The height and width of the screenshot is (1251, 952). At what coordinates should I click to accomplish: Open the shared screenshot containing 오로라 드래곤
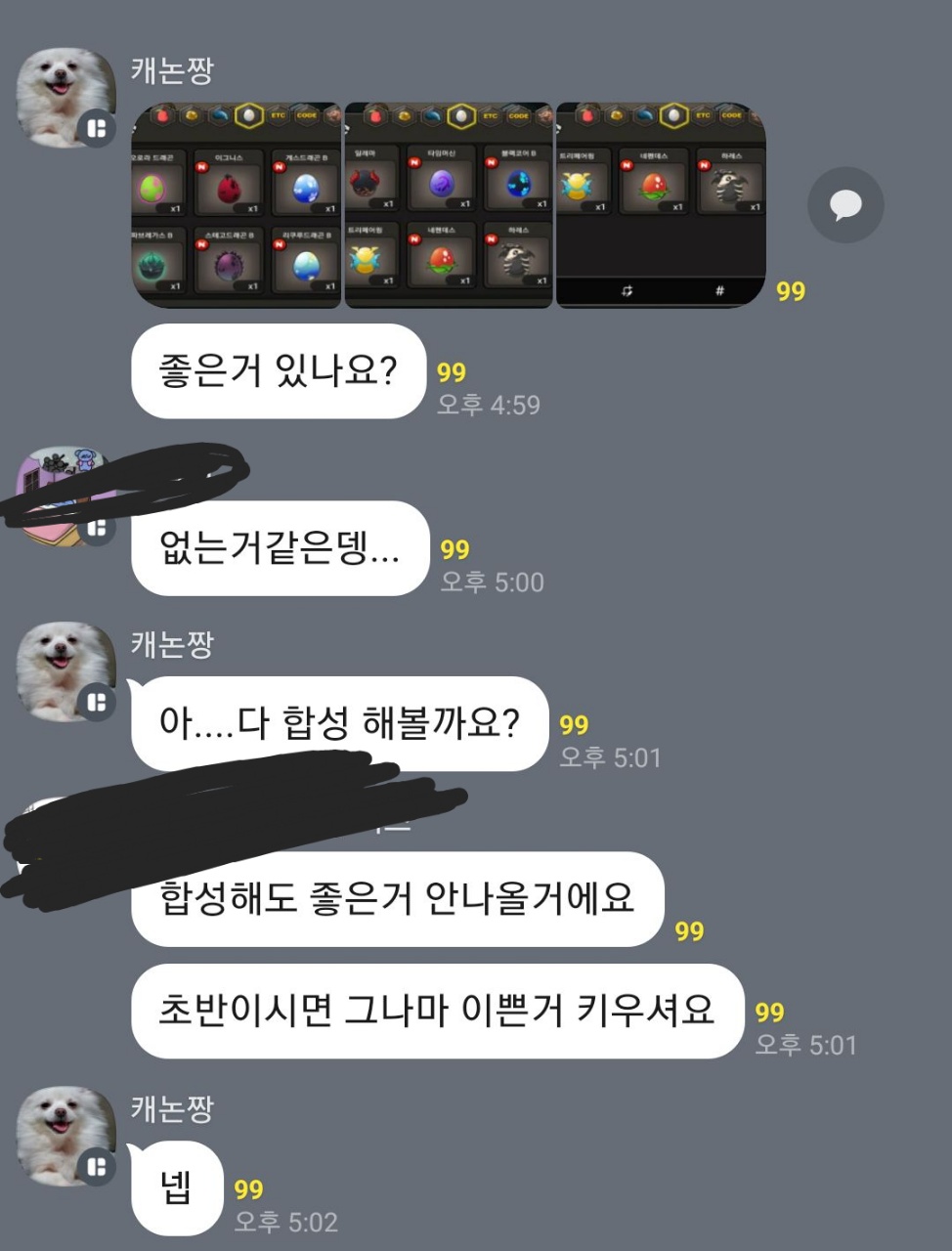coord(236,205)
